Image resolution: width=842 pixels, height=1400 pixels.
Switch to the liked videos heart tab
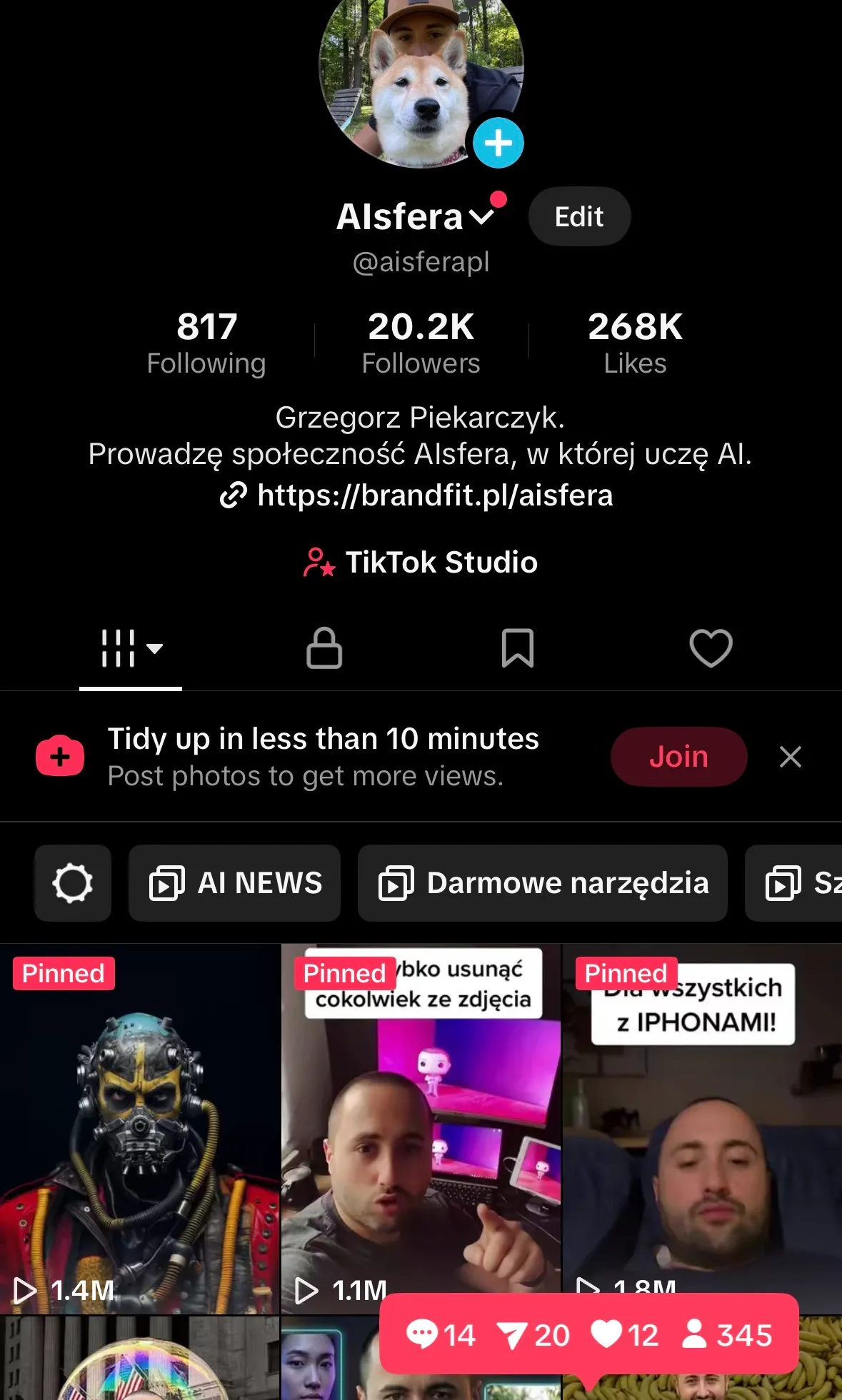tap(711, 648)
